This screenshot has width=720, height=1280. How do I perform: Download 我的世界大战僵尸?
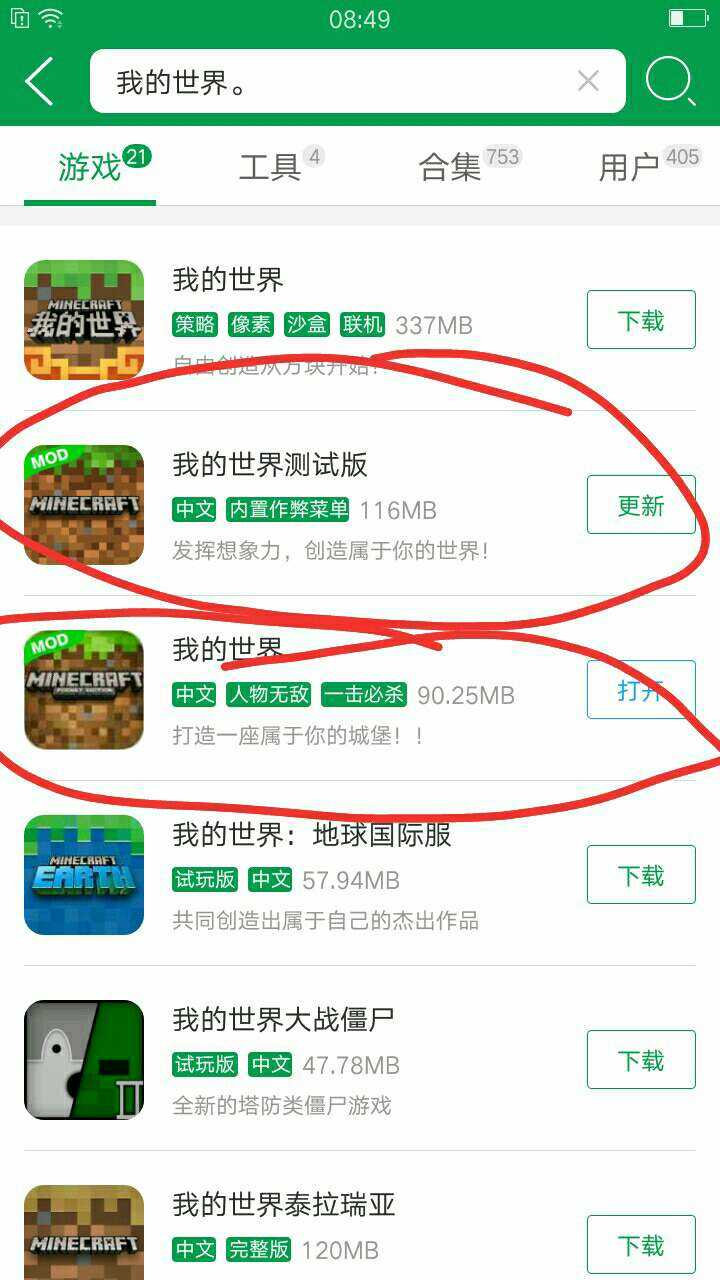pos(640,1060)
